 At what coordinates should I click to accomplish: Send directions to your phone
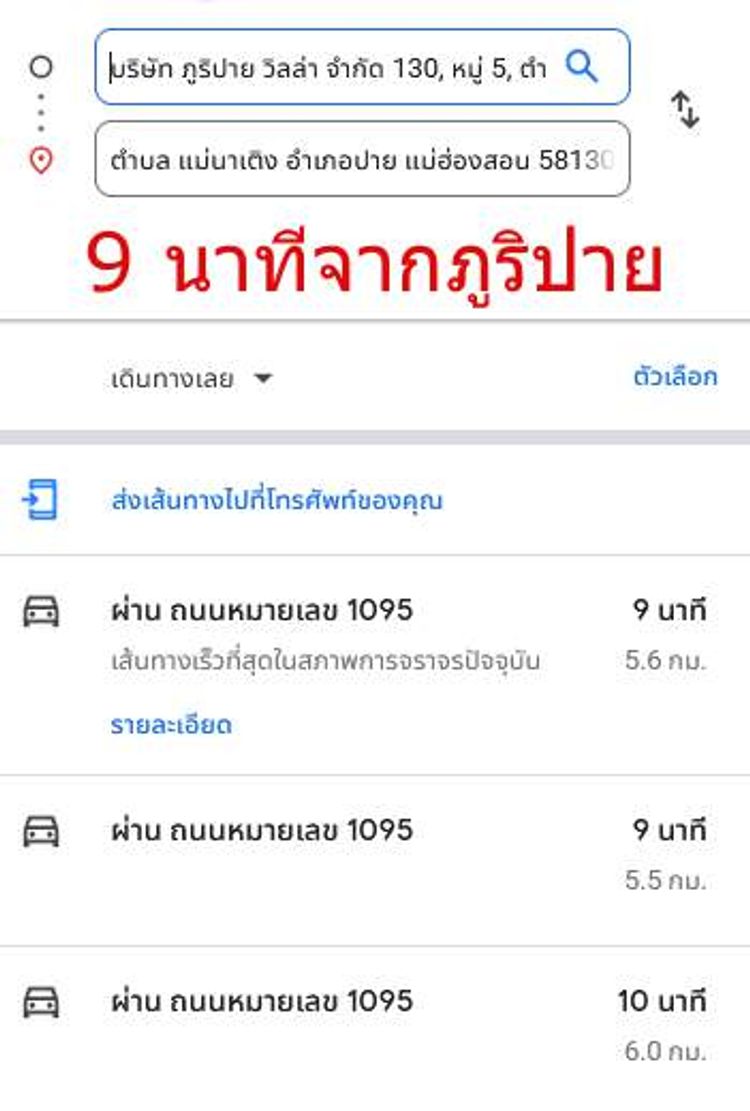(x=277, y=500)
